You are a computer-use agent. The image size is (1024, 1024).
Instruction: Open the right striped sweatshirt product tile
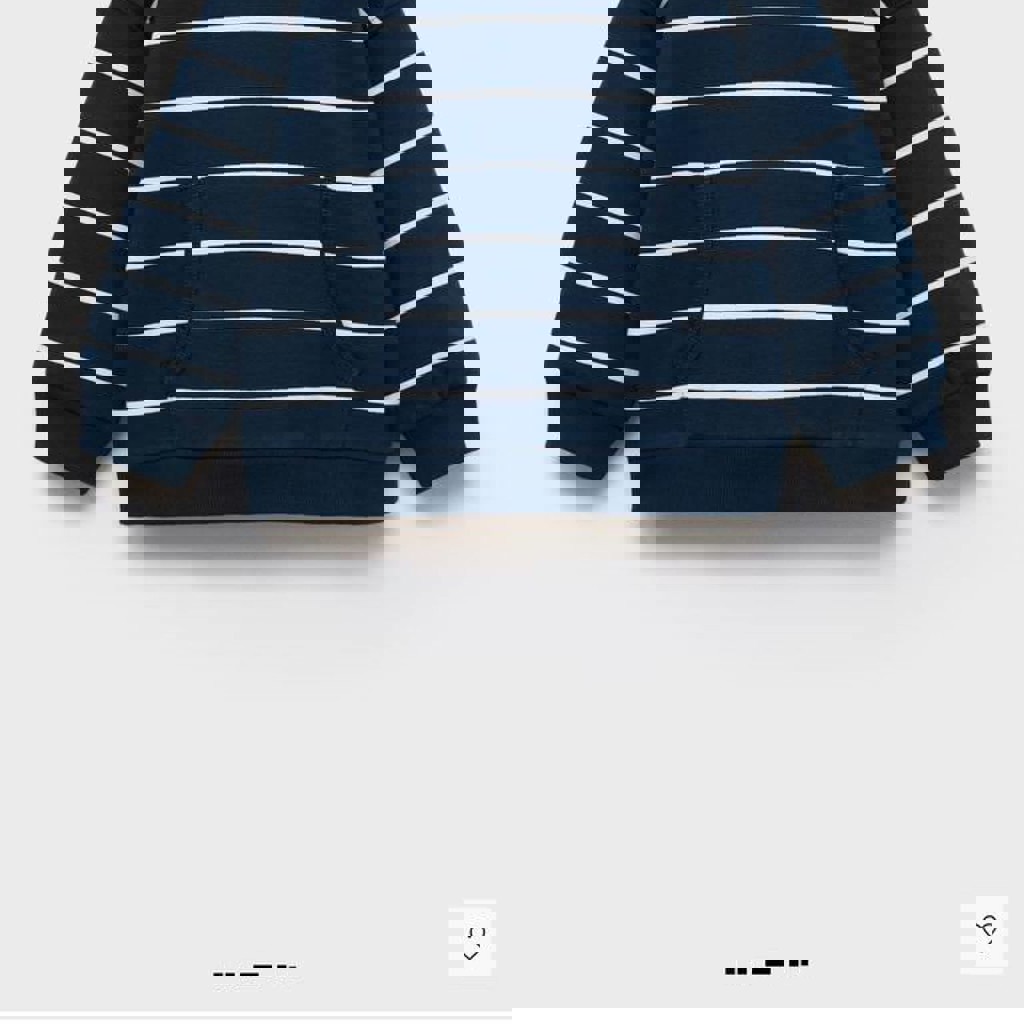coord(768,300)
